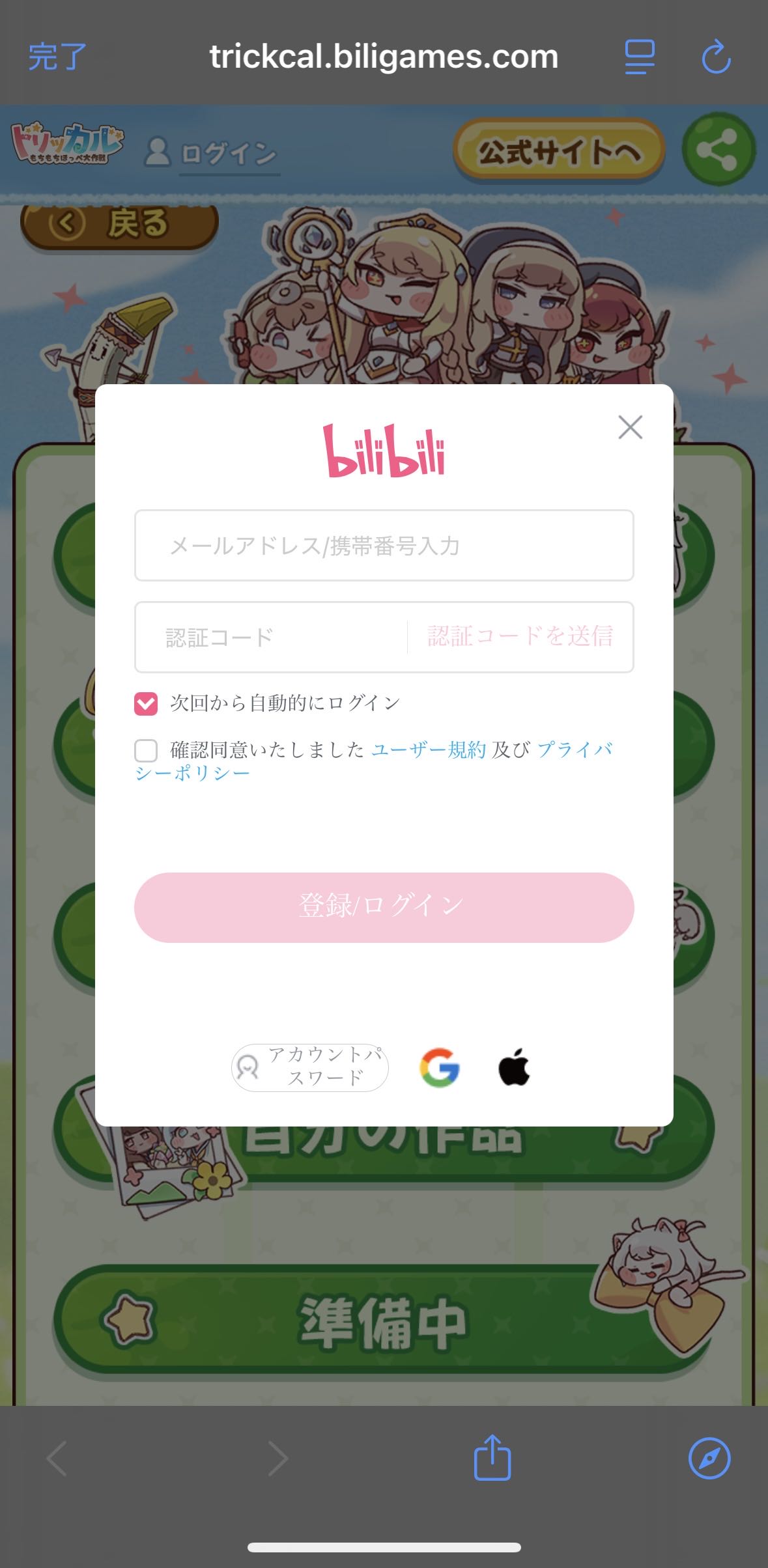Image resolution: width=768 pixels, height=1568 pixels.
Task: Open the ユーザー規約 user terms link
Action: [x=429, y=750]
